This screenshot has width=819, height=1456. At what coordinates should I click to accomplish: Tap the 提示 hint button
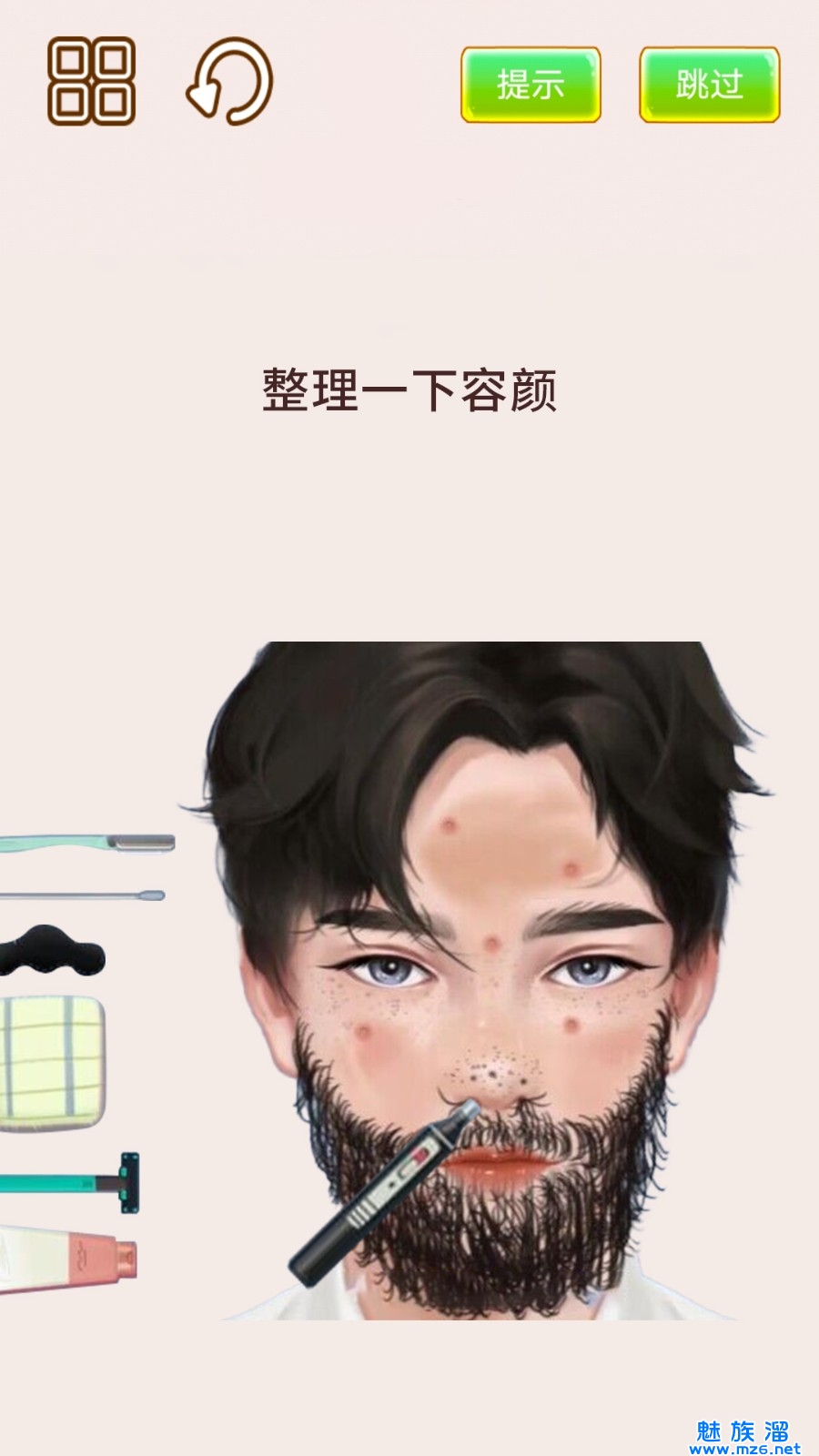531,85
